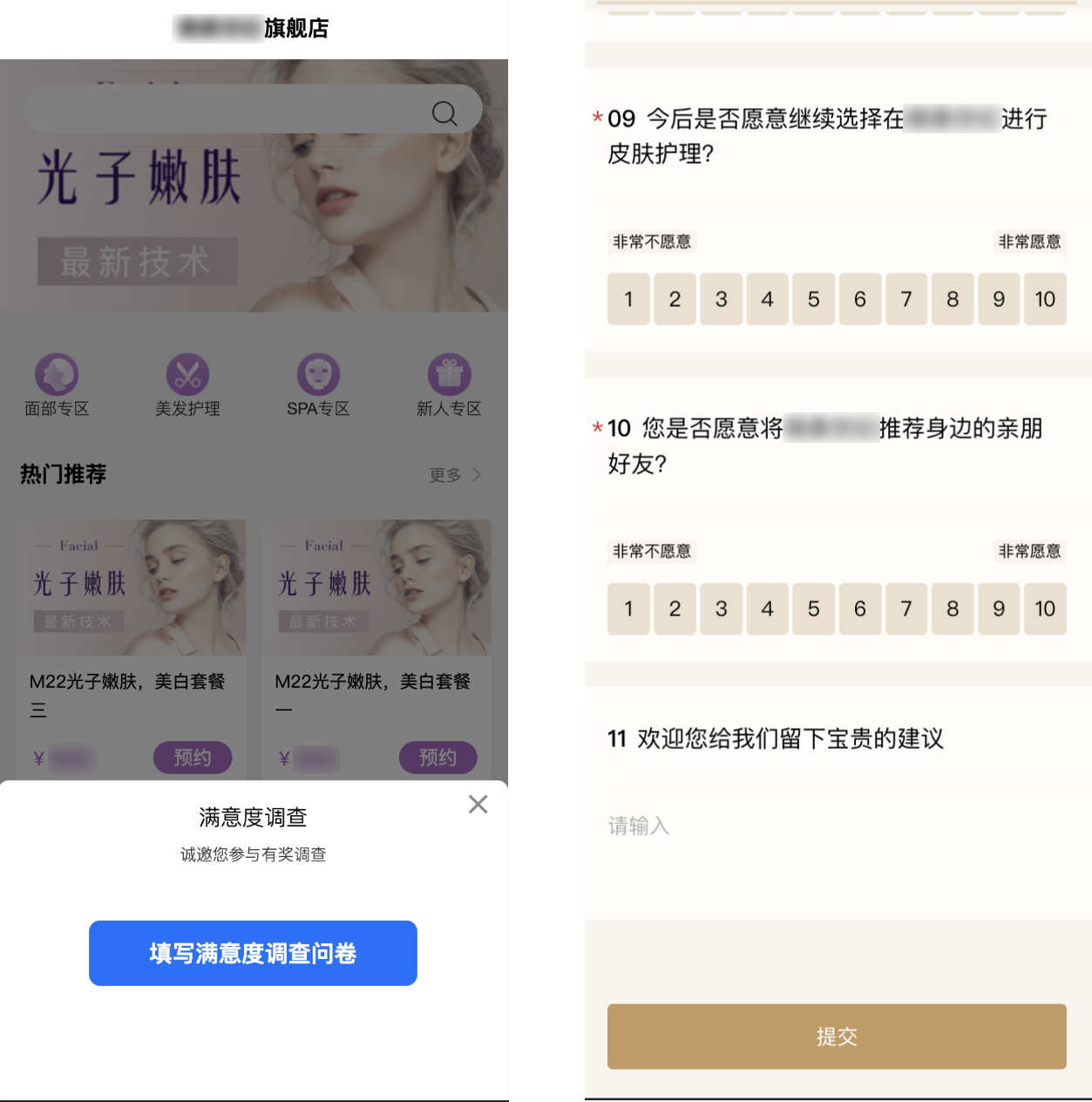The height and width of the screenshot is (1102, 1092).
Task: Pick rating 8 for question 09
Action: pyautogui.click(x=952, y=299)
